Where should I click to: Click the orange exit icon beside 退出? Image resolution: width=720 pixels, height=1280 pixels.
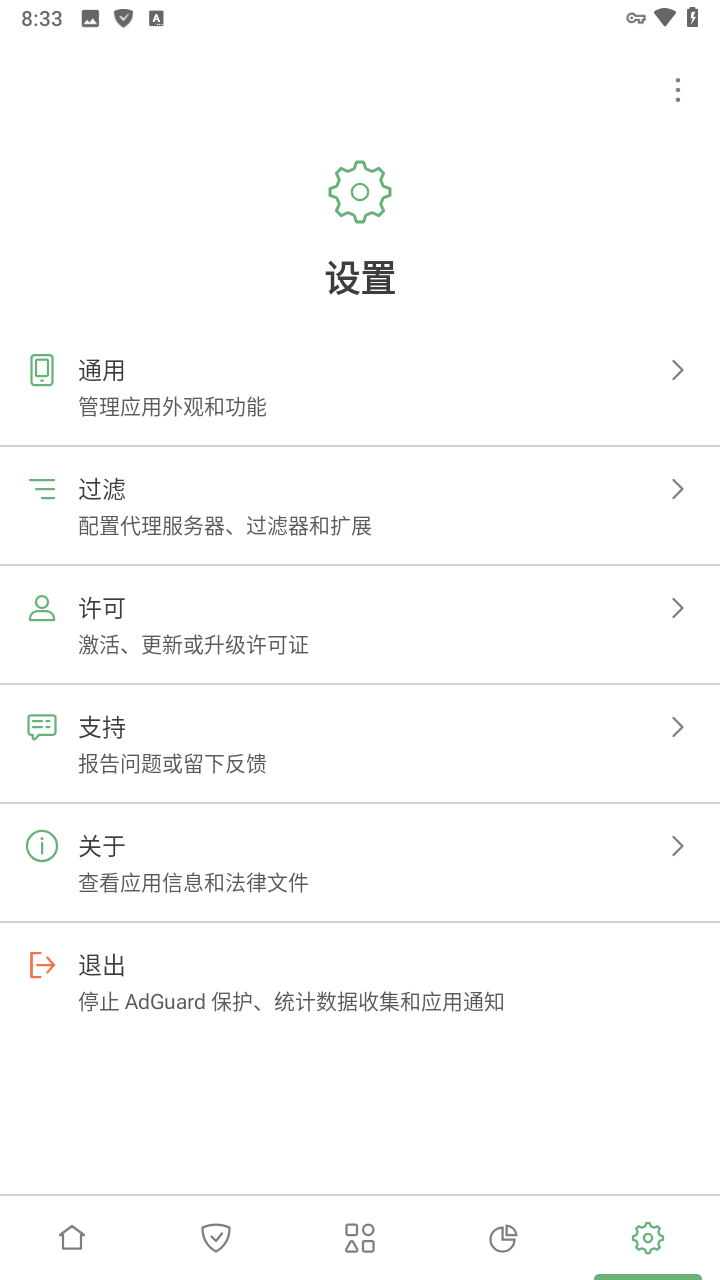pos(41,964)
